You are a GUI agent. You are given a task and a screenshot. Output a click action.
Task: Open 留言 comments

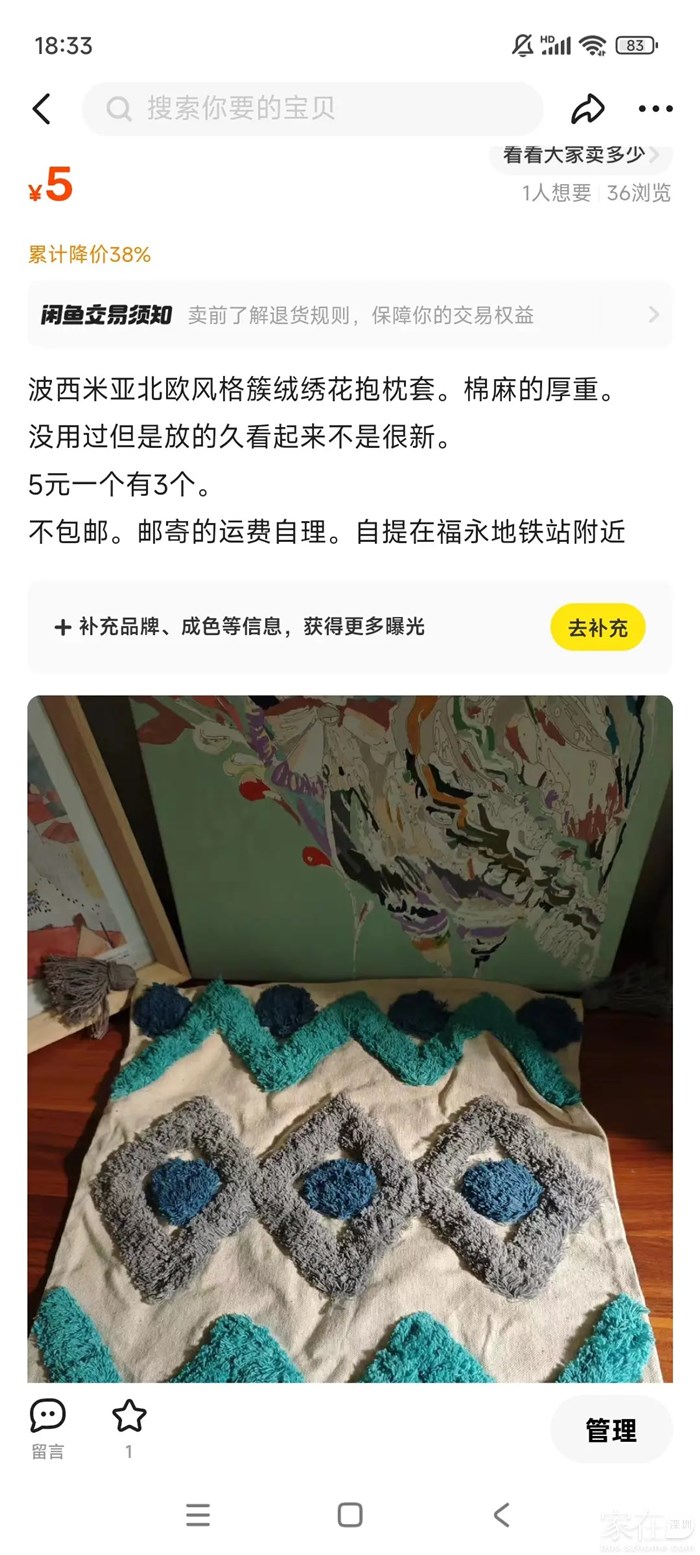(x=47, y=1427)
